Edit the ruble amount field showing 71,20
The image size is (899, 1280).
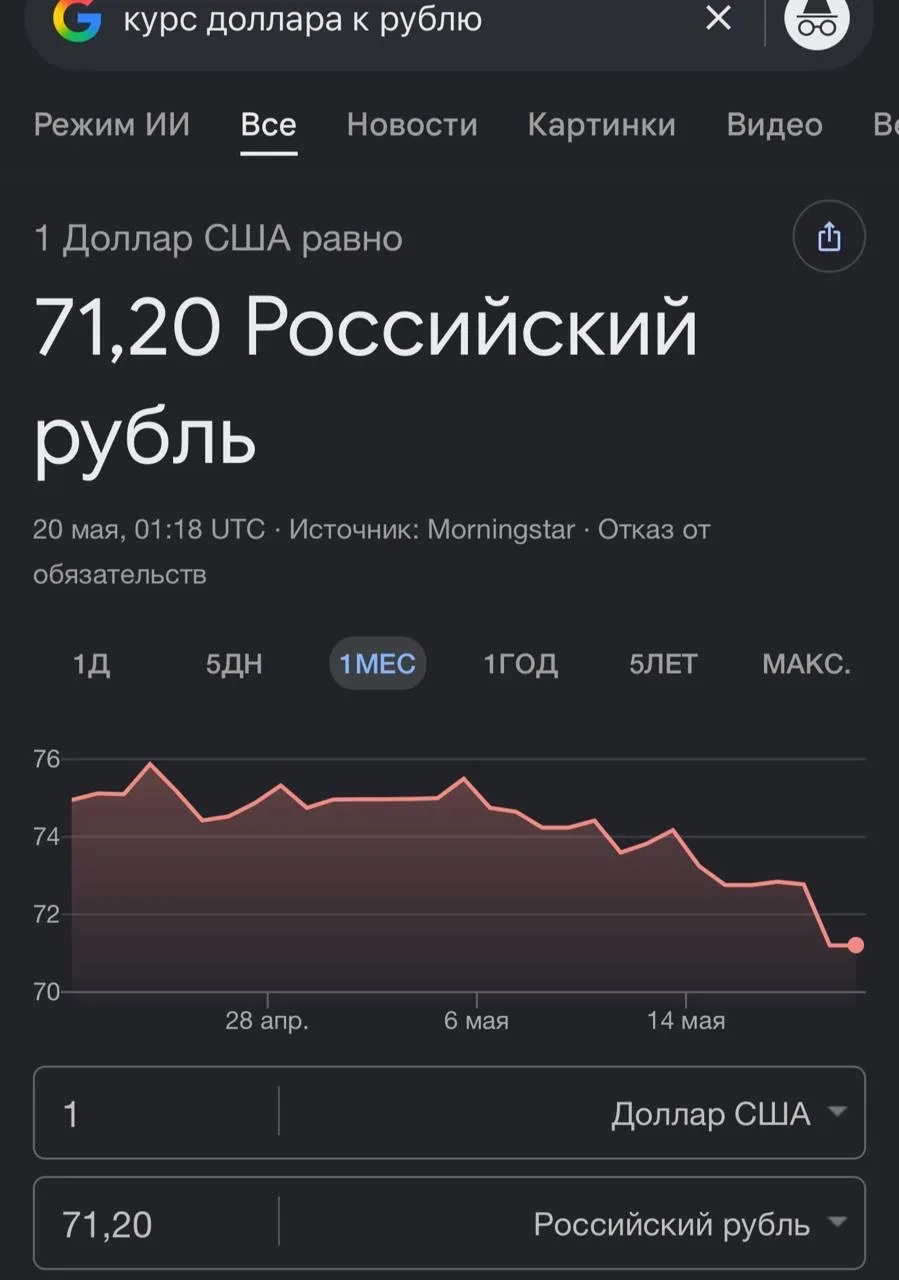click(157, 1224)
